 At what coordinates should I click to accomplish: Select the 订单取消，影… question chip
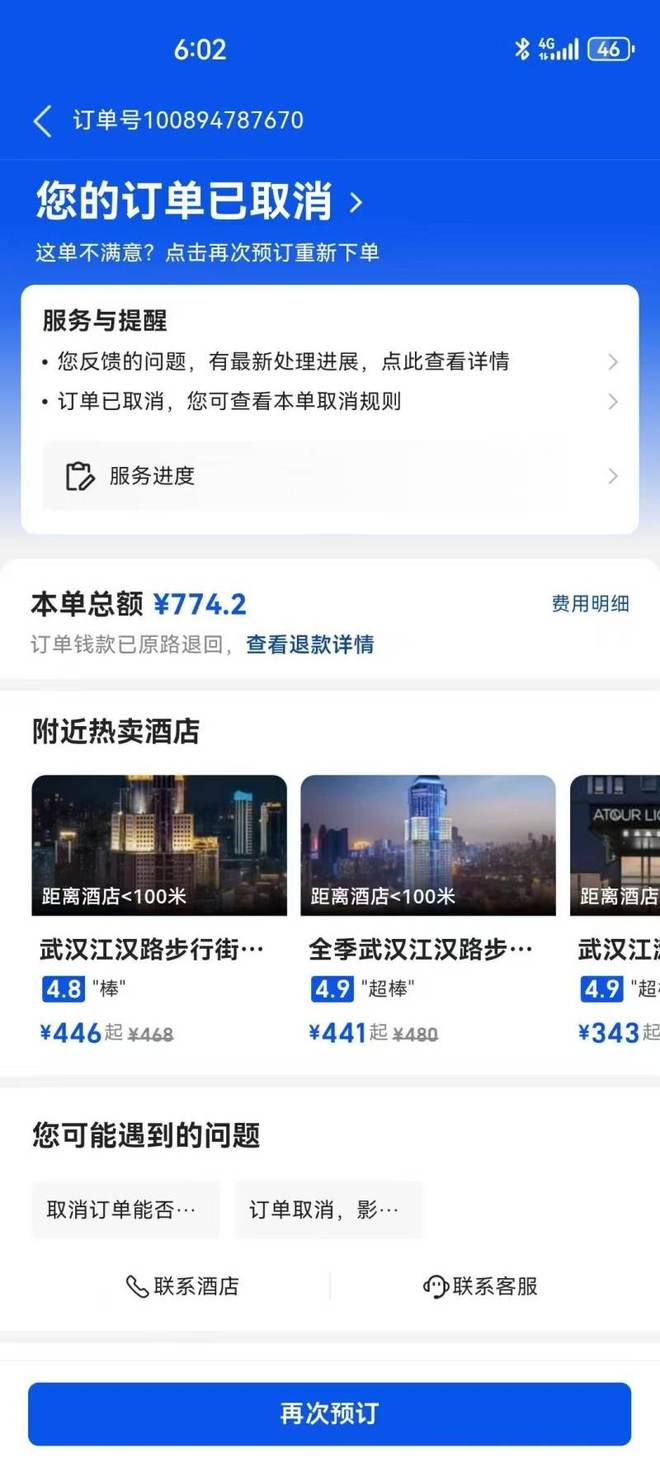328,1210
